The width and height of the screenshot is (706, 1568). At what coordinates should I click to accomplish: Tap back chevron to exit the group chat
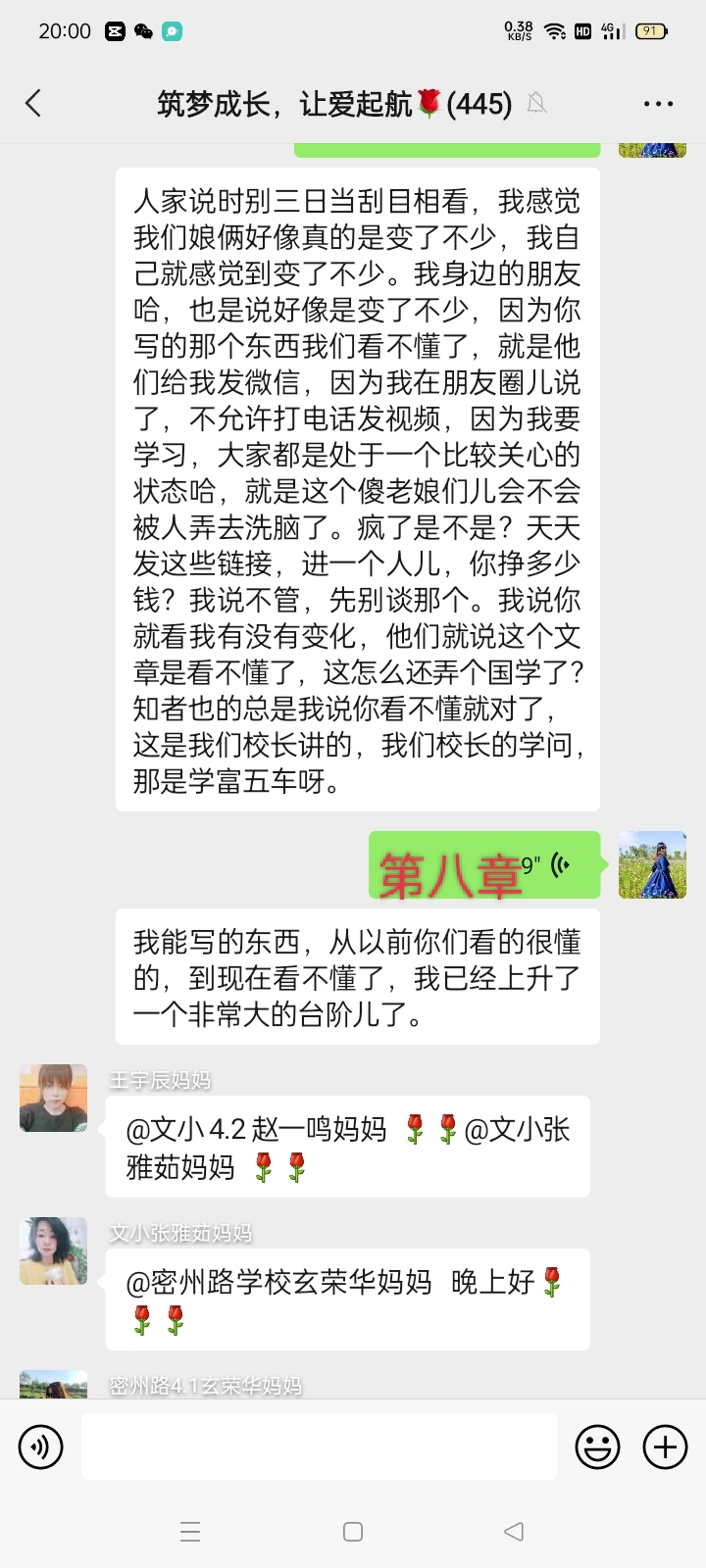[34, 102]
